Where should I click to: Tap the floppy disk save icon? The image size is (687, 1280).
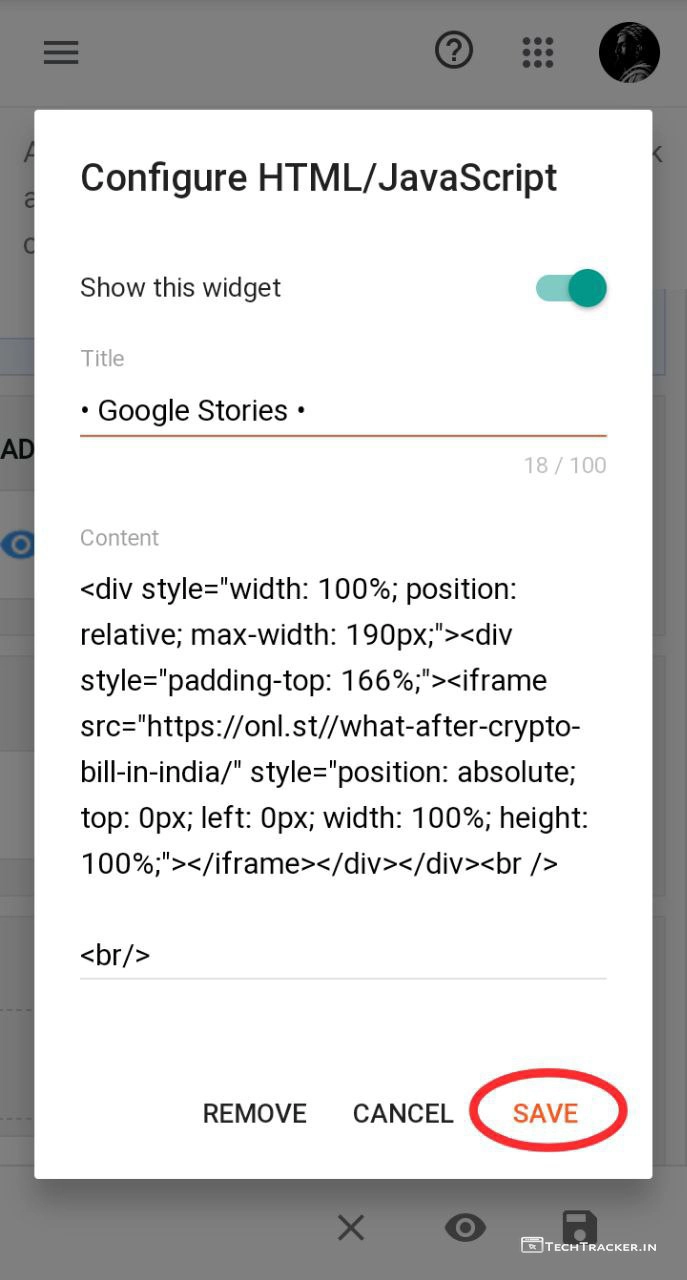[x=579, y=1225]
